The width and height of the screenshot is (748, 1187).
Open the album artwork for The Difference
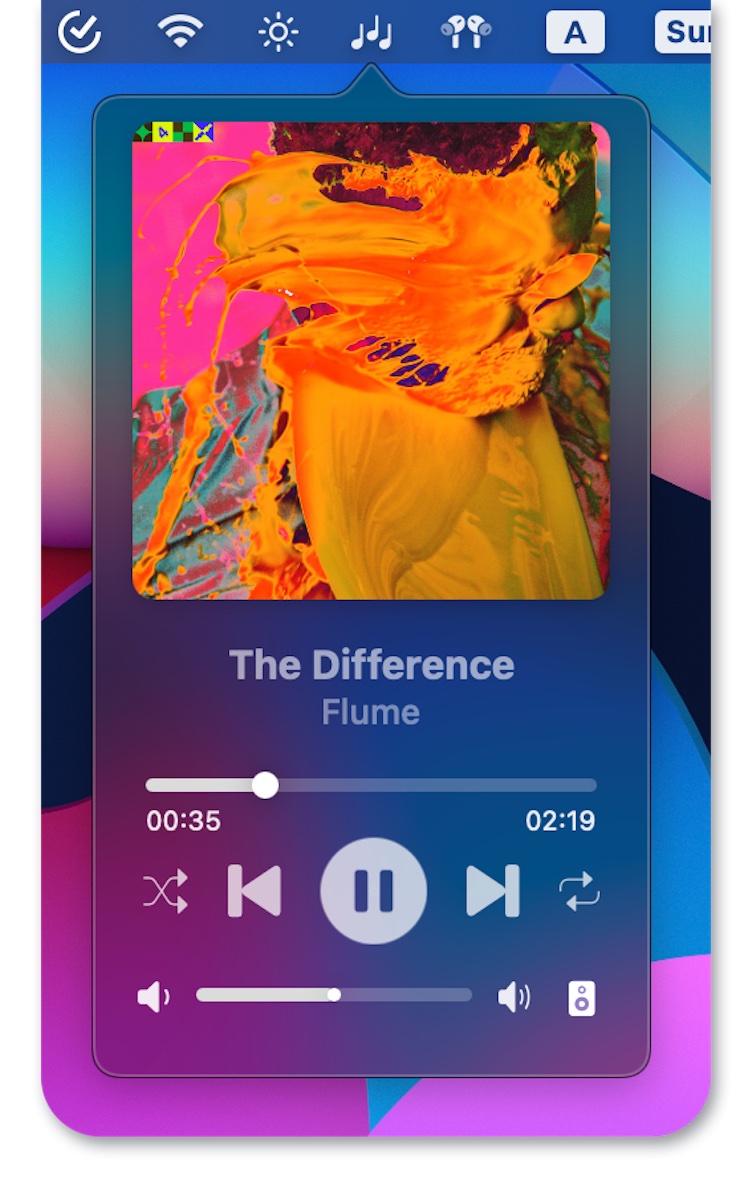coord(371,361)
